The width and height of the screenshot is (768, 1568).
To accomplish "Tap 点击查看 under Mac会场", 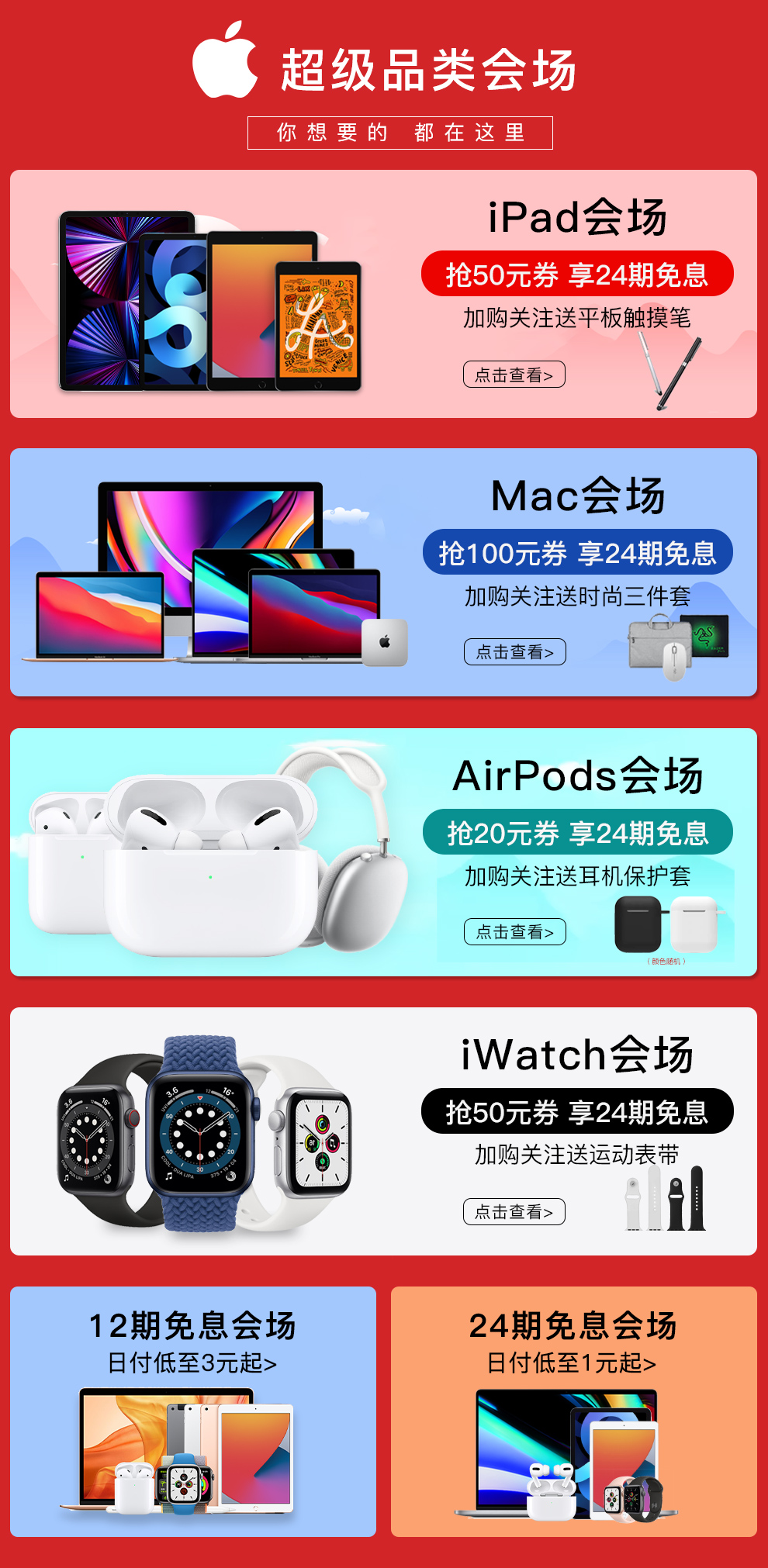I will pyautogui.click(x=514, y=651).
